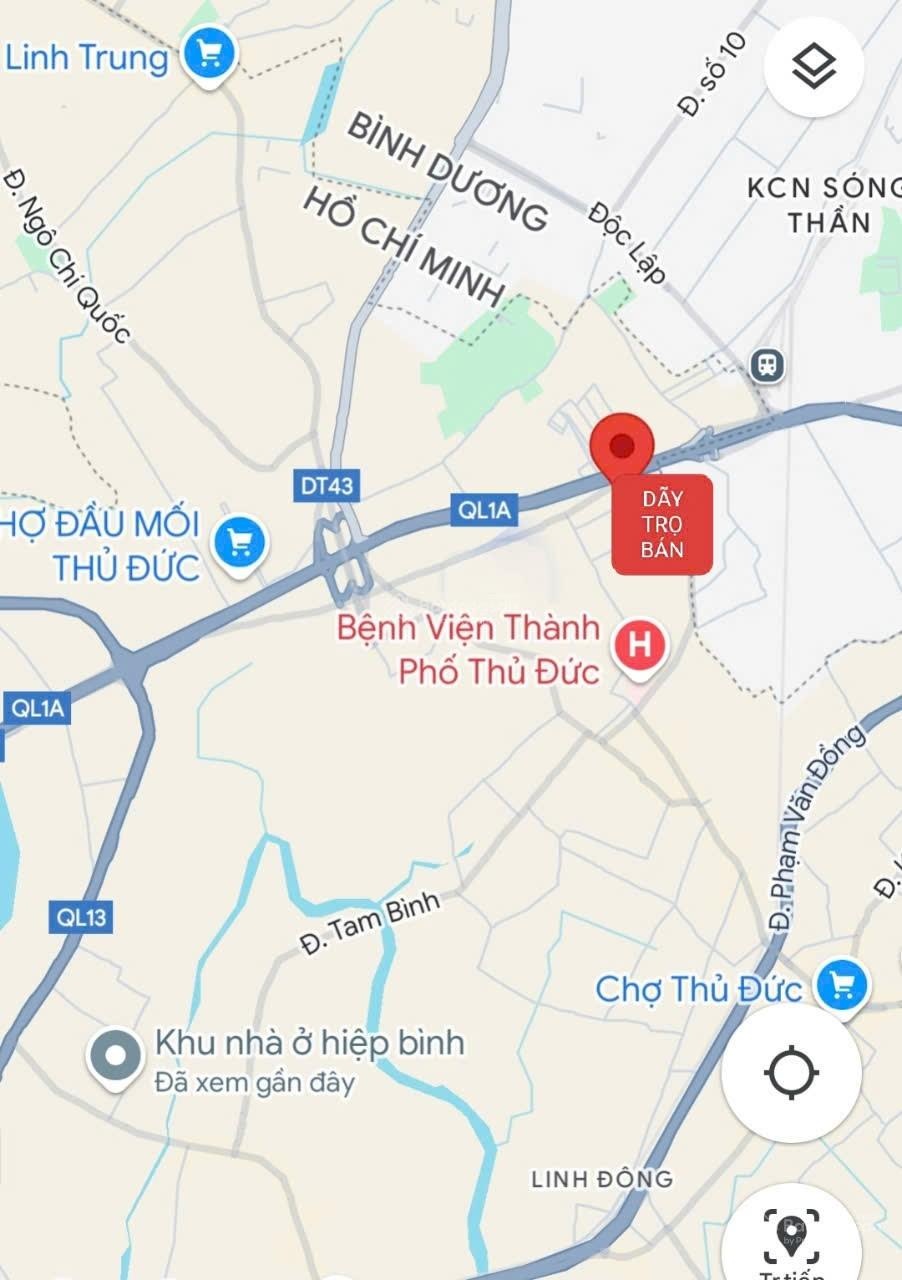This screenshot has width=902, height=1280.
Task: Center the map on my location
Action: point(791,1073)
